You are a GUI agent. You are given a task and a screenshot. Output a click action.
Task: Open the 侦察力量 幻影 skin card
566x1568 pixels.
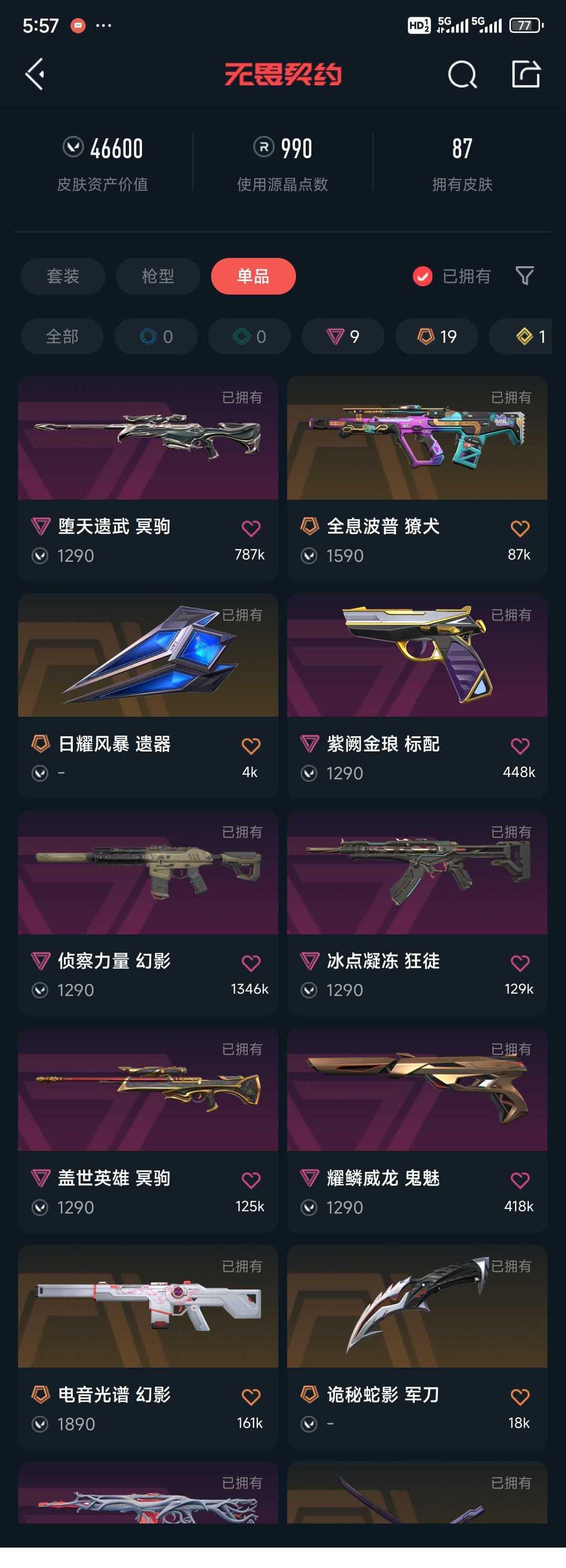[148, 913]
